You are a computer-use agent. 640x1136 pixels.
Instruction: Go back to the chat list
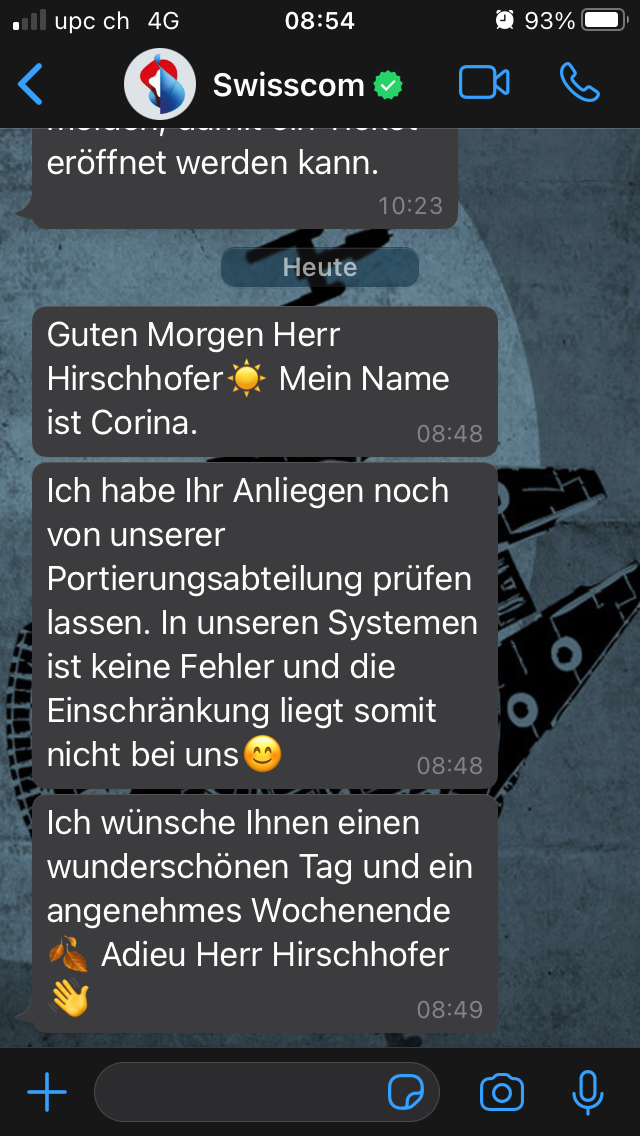pyautogui.click(x=31, y=84)
